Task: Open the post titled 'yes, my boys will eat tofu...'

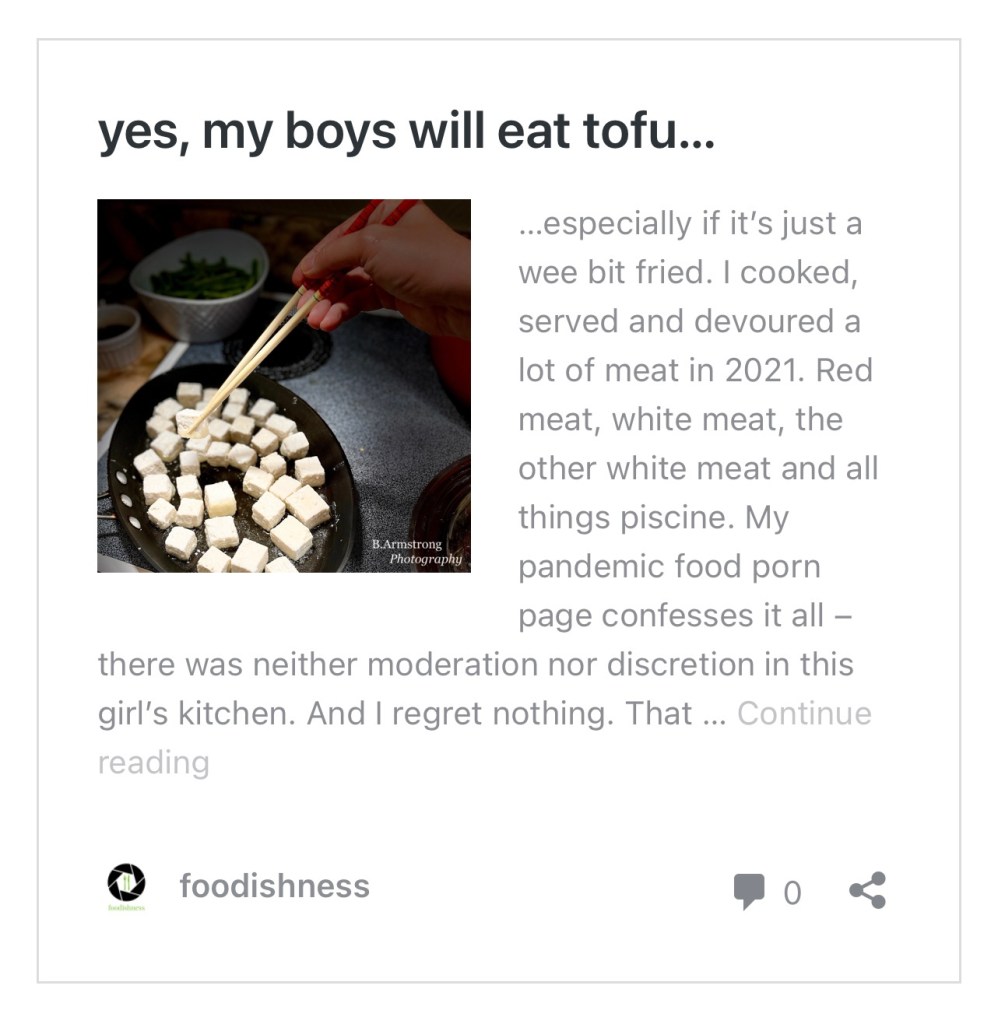Action: click(406, 133)
